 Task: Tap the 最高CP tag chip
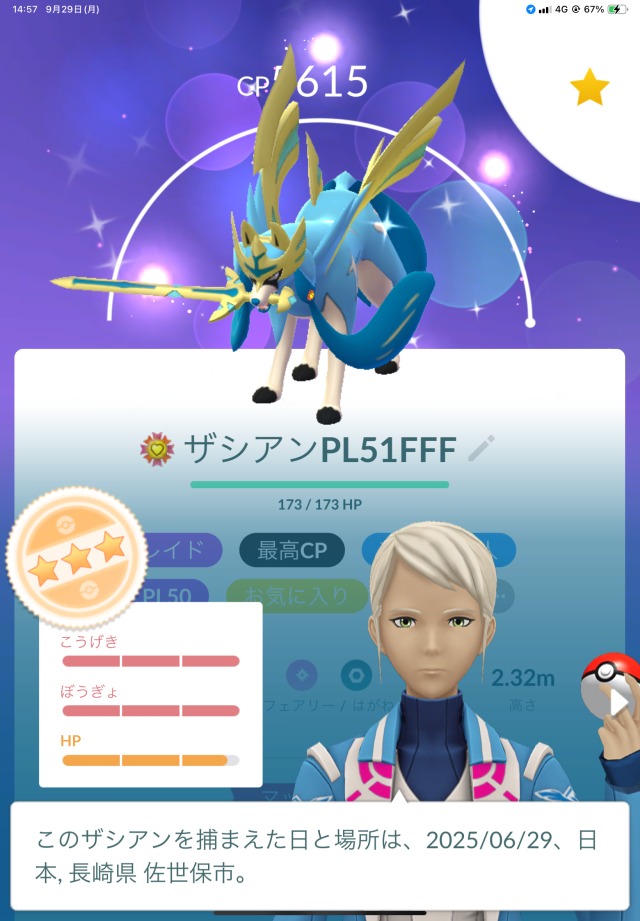pos(291,550)
